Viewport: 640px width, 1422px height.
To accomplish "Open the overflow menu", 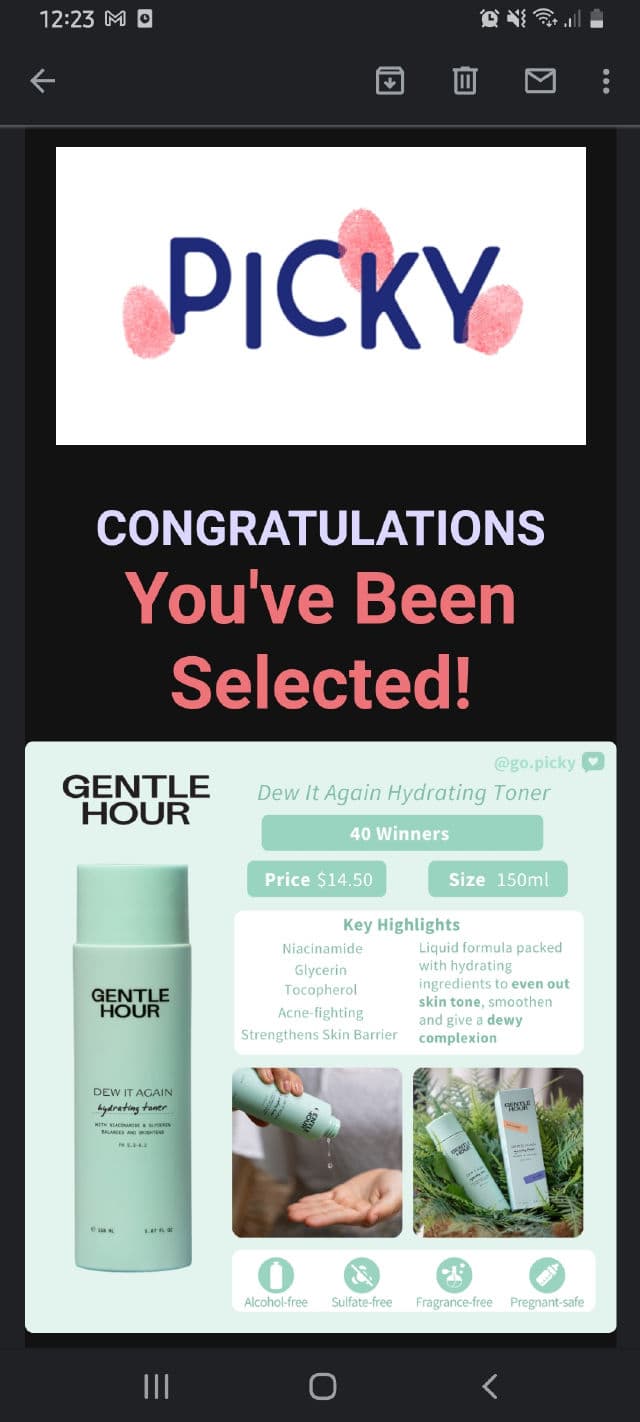I will click(x=606, y=81).
